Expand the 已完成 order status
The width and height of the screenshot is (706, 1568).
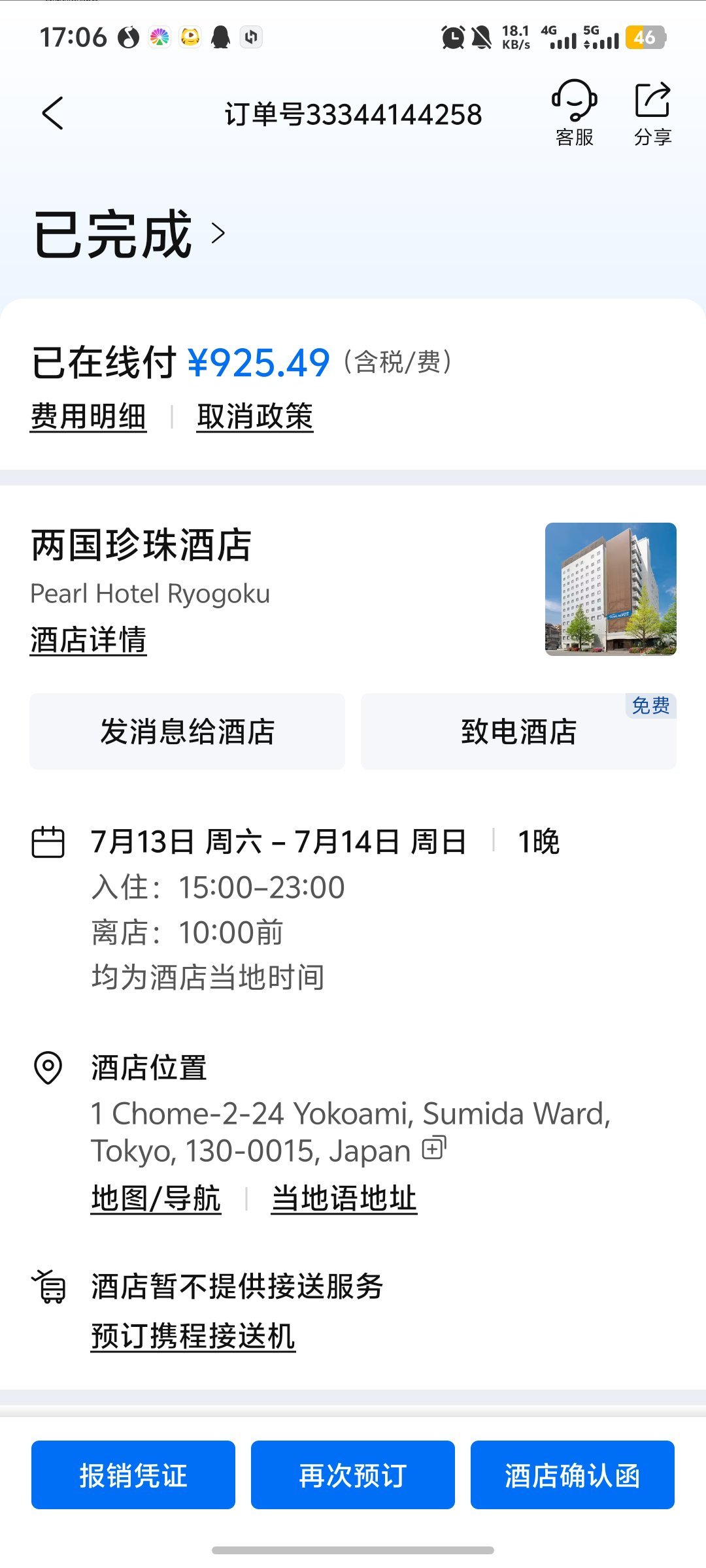pyautogui.click(x=129, y=234)
